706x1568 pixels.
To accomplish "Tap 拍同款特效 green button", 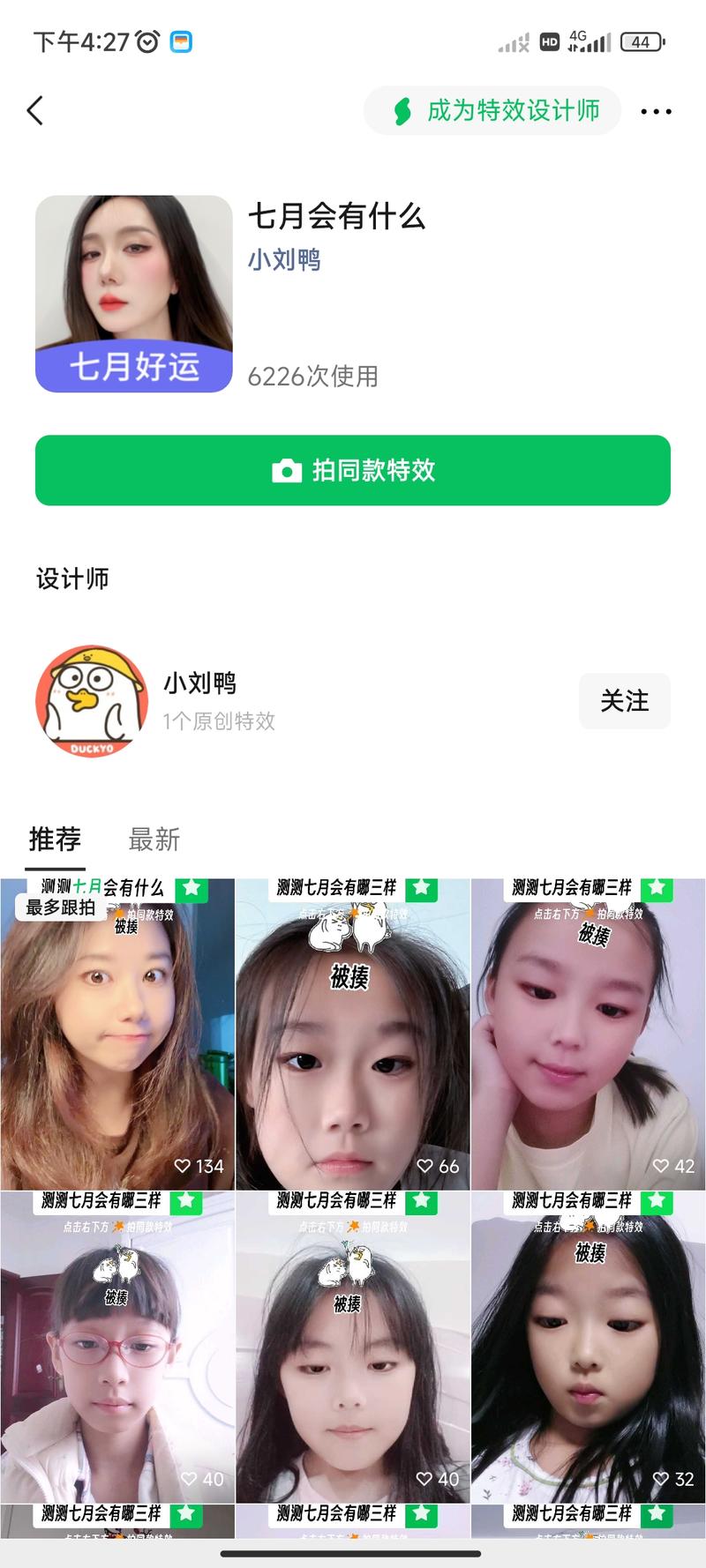I will click(353, 470).
